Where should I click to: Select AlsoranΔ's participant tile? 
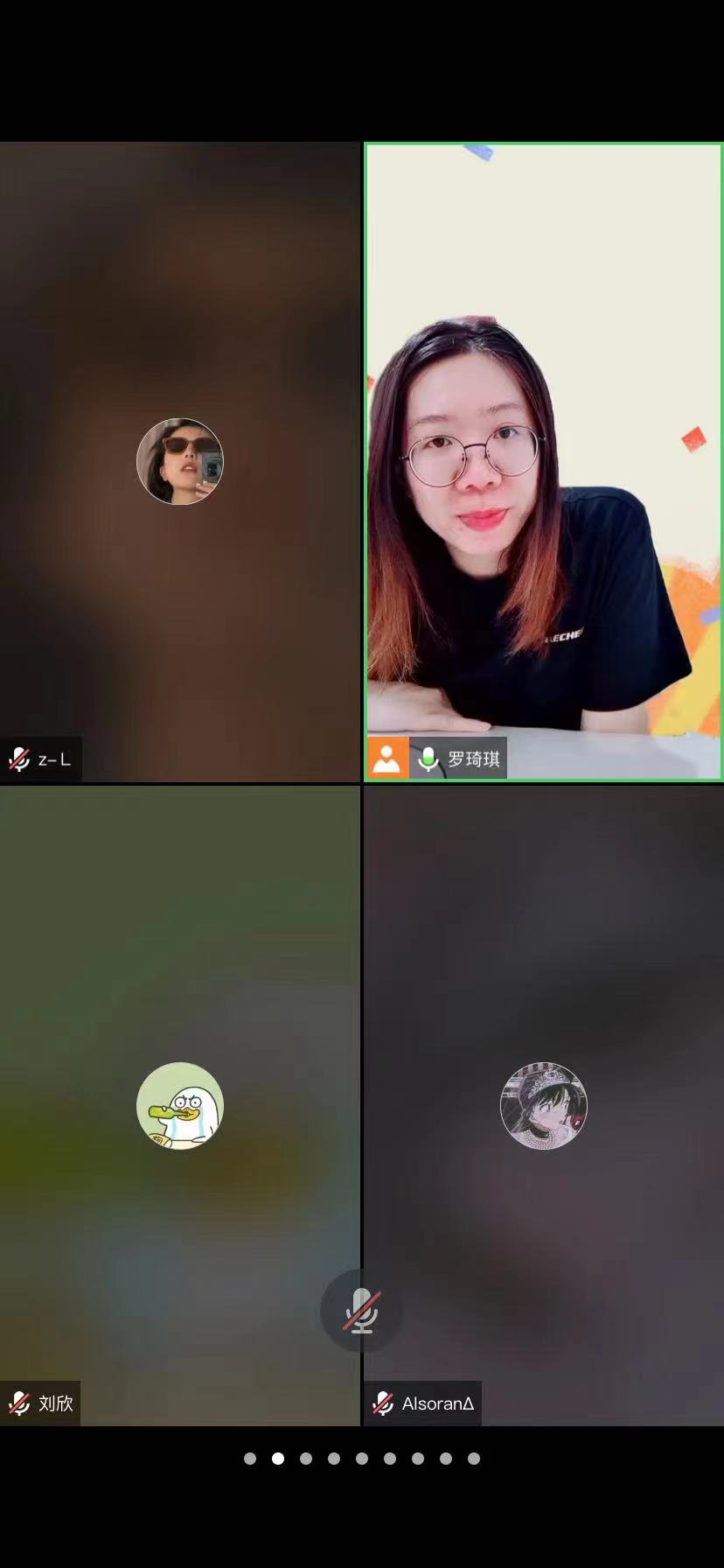click(x=543, y=1105)
